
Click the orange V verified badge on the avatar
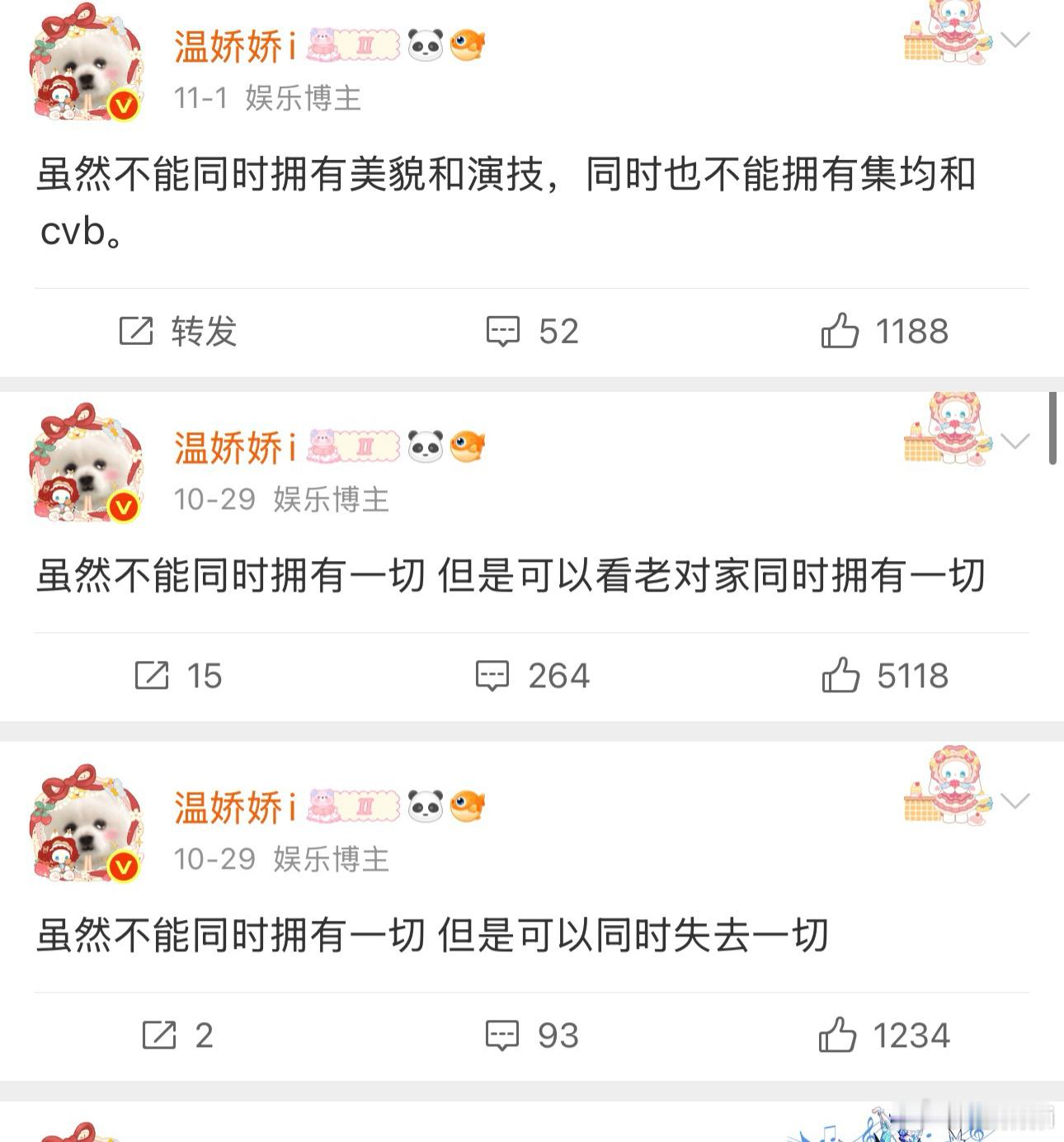122,104
